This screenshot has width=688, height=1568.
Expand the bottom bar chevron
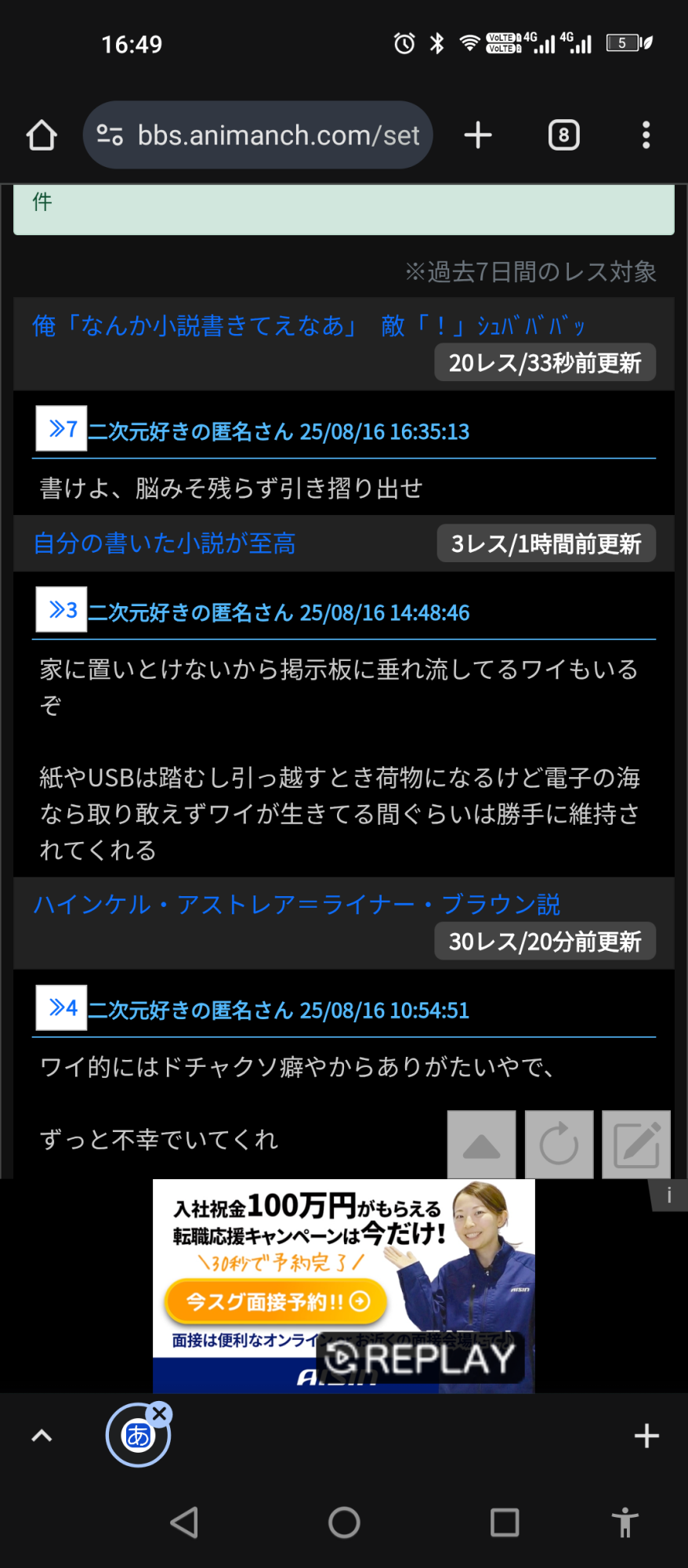[x=42, y=1436]
